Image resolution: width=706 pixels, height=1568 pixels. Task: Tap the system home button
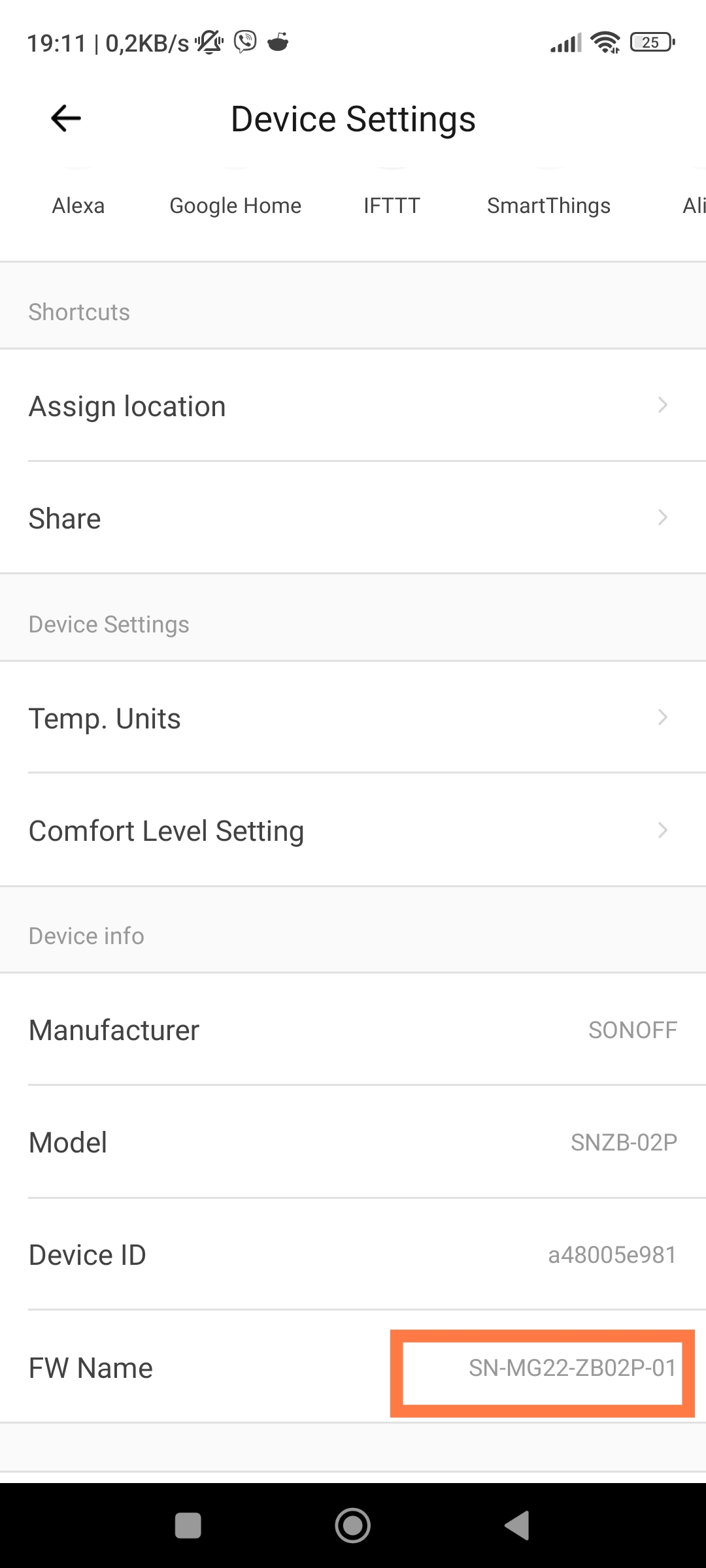[x=353, y=1526]
